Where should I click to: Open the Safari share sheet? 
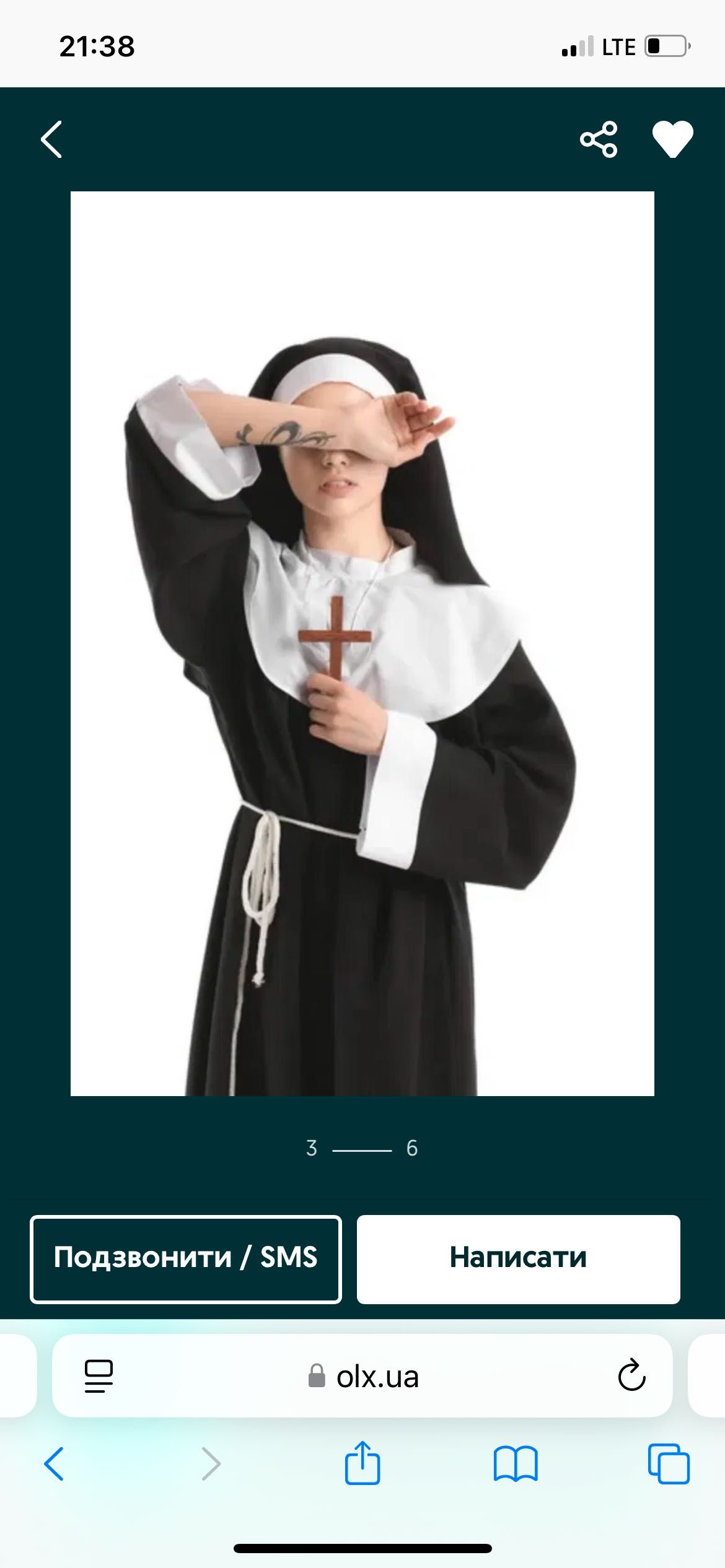362,1463
